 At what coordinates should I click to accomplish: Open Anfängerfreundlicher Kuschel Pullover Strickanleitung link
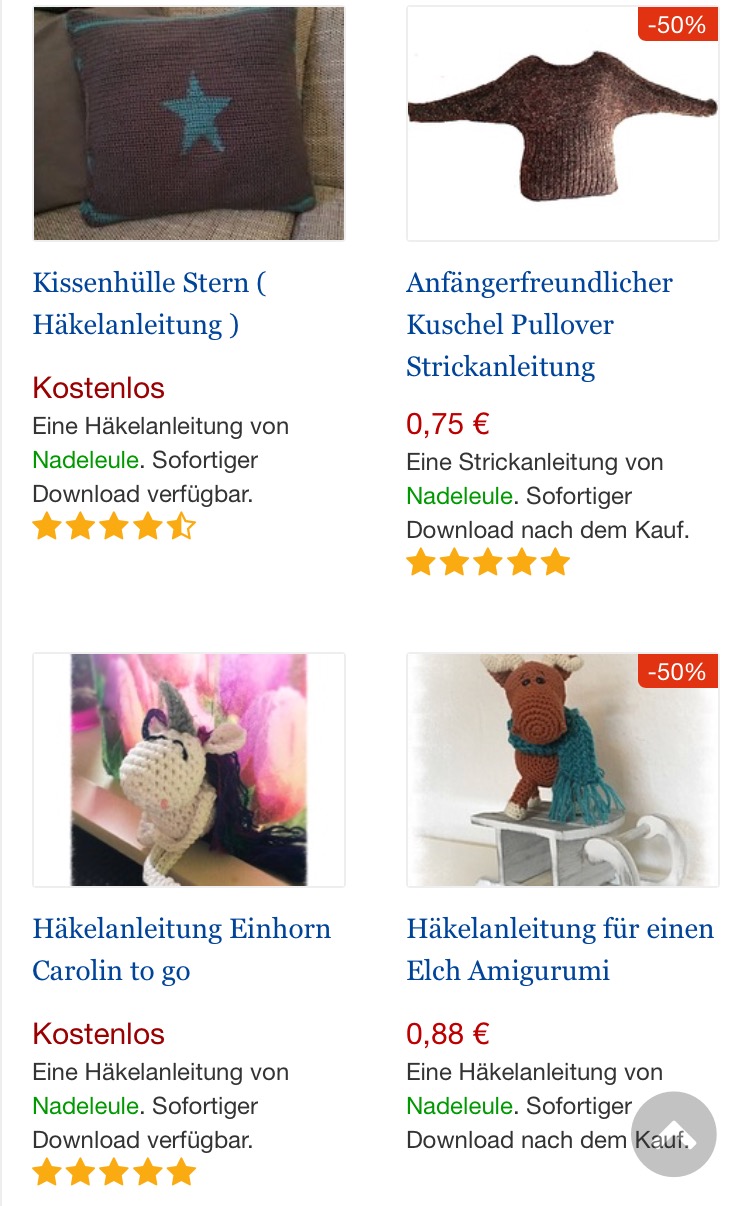(x=540, y=324)
